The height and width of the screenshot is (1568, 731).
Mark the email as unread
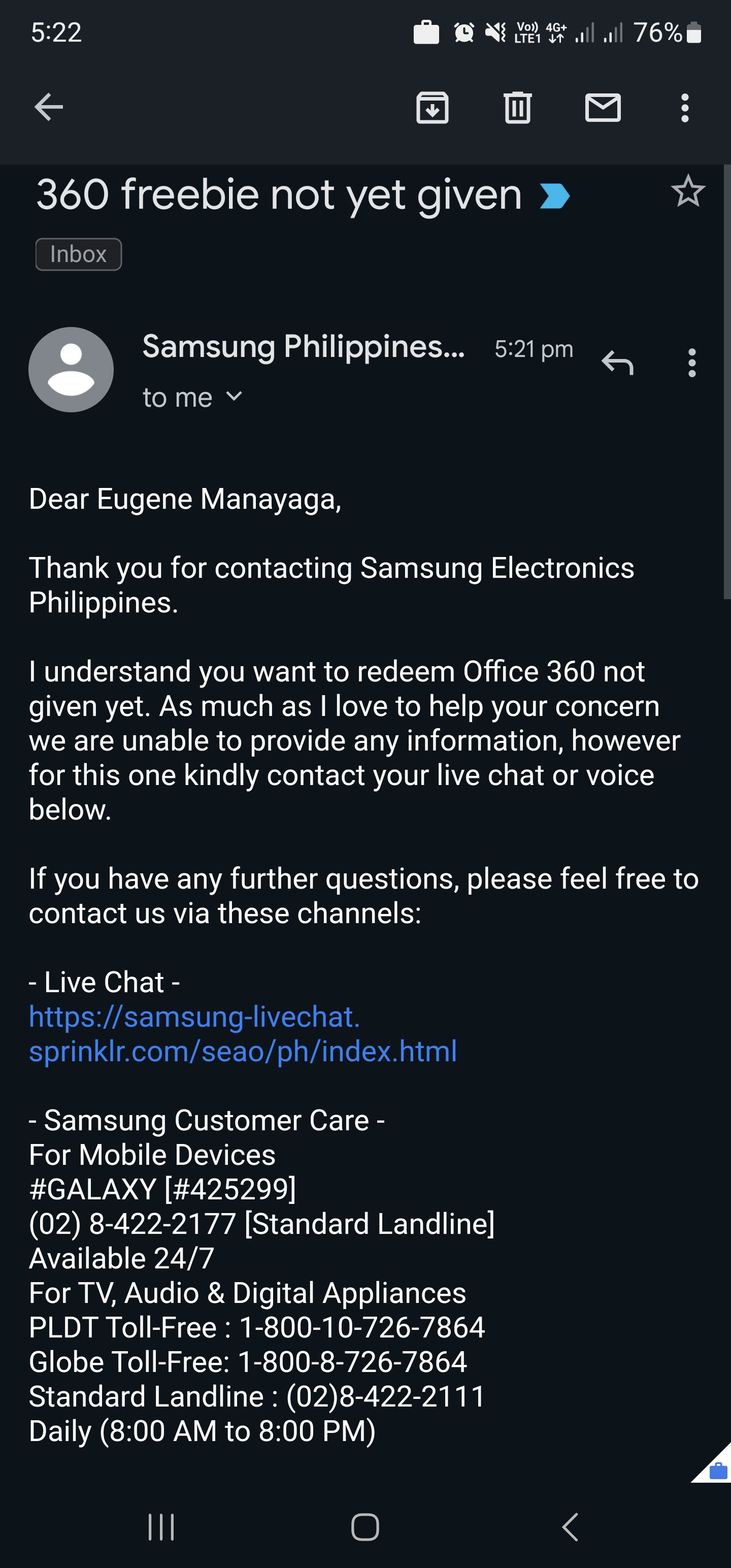click(x=603, y=108)
